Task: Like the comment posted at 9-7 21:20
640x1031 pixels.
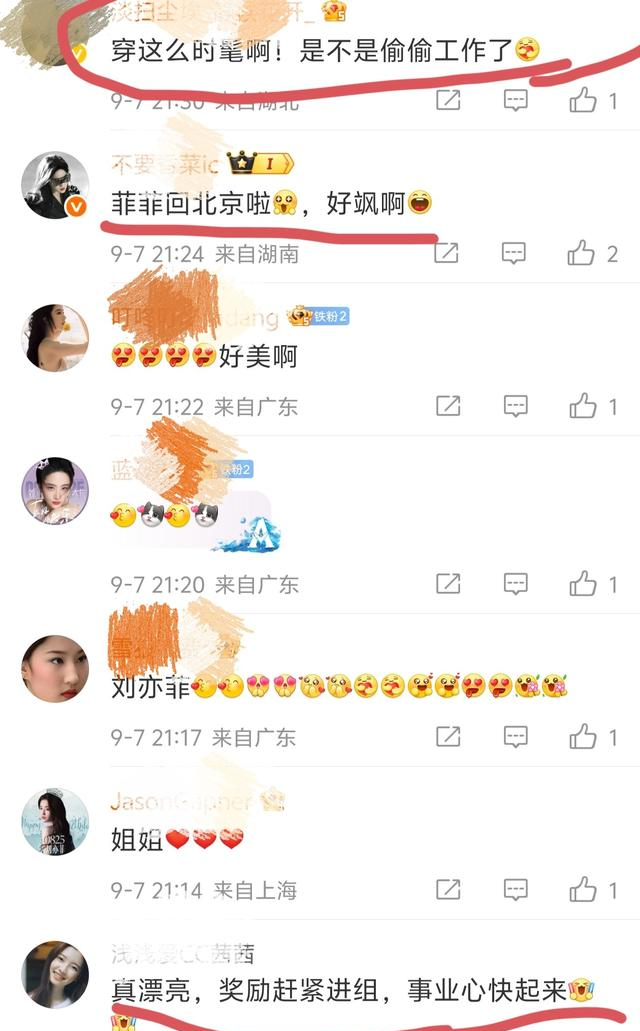Action: 583,584
